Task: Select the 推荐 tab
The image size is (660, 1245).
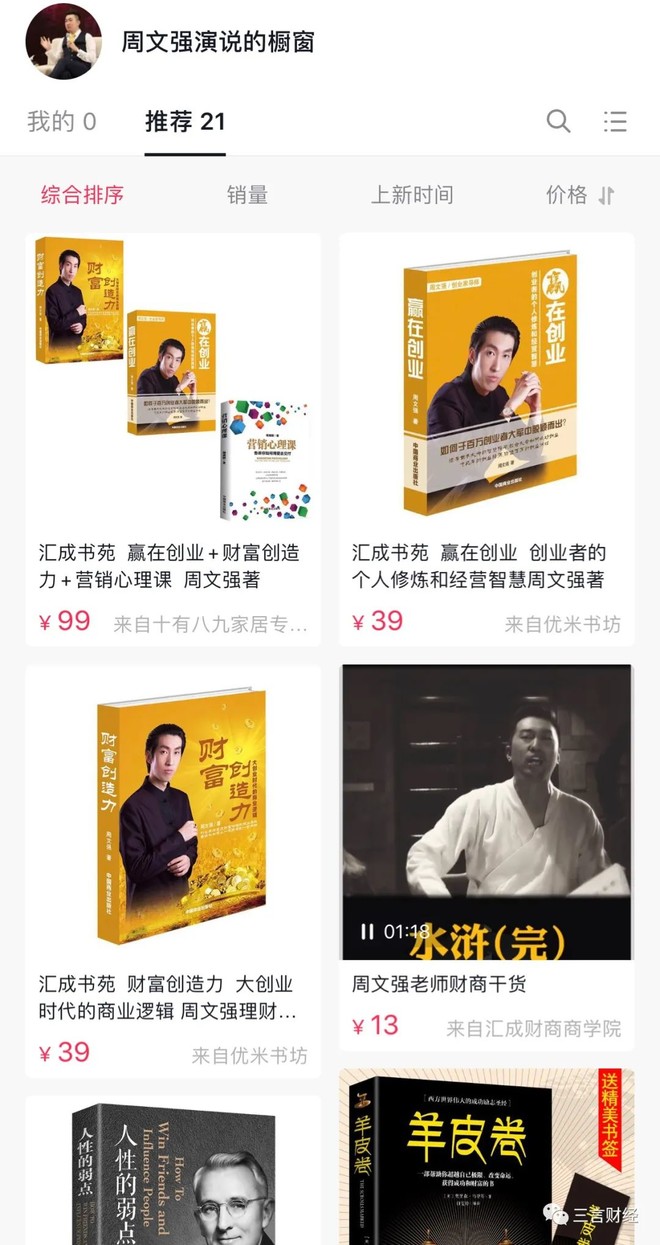Action: [185, 122]
